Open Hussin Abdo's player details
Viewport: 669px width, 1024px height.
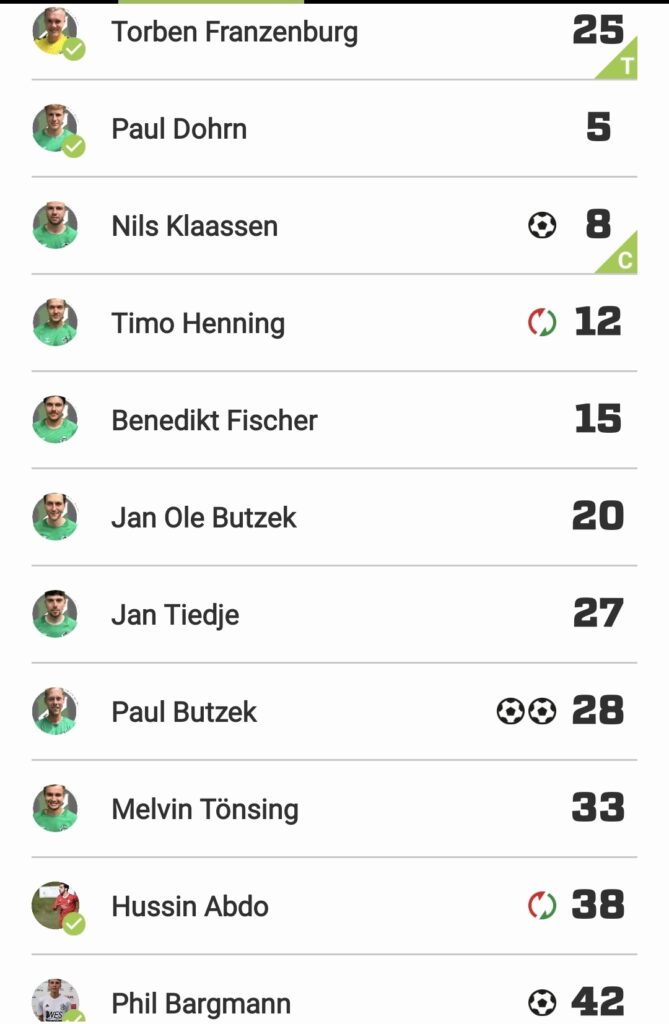(x=190, y=906)
